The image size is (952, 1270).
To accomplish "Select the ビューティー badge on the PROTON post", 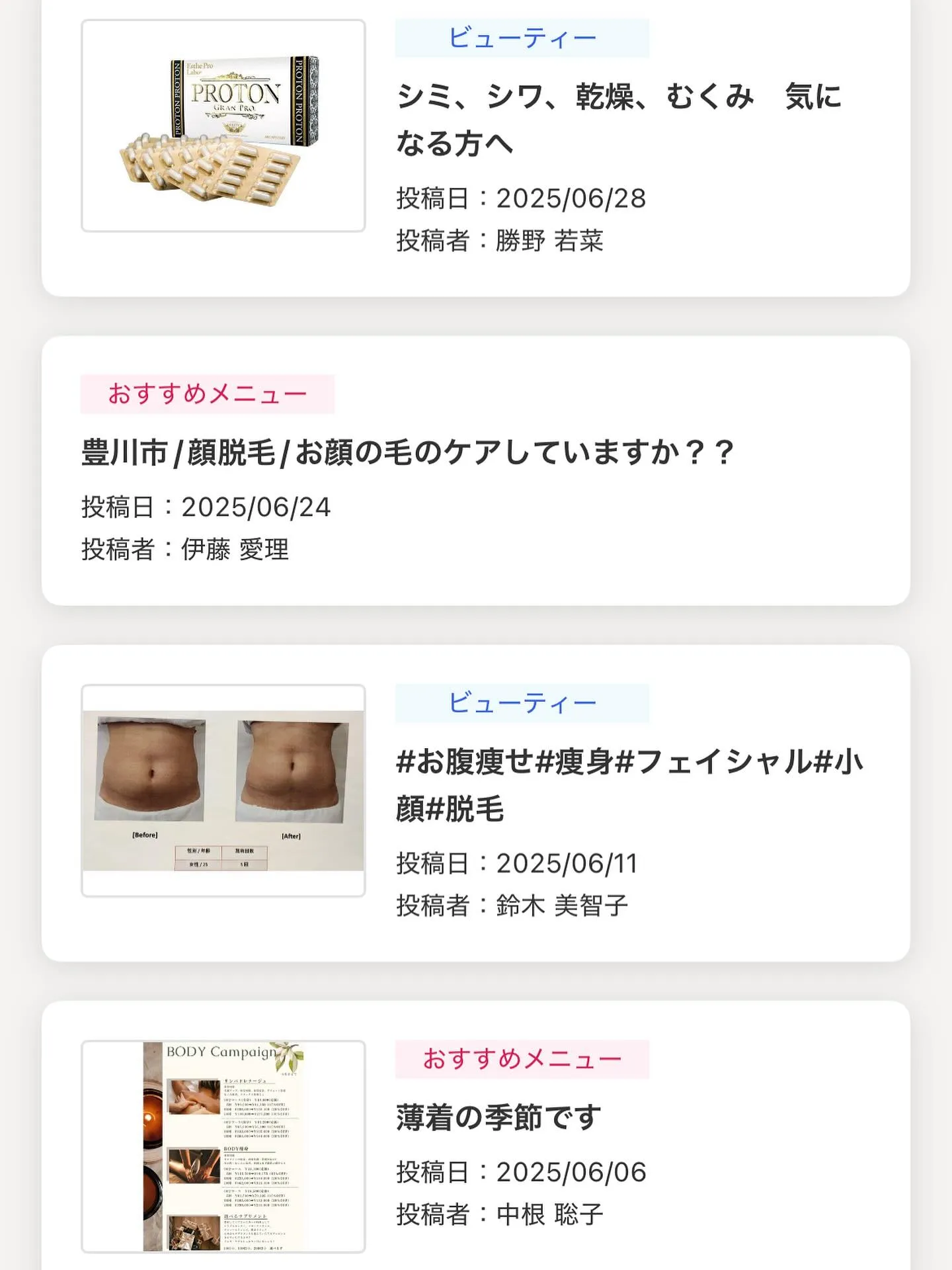I will pos(522,38).
